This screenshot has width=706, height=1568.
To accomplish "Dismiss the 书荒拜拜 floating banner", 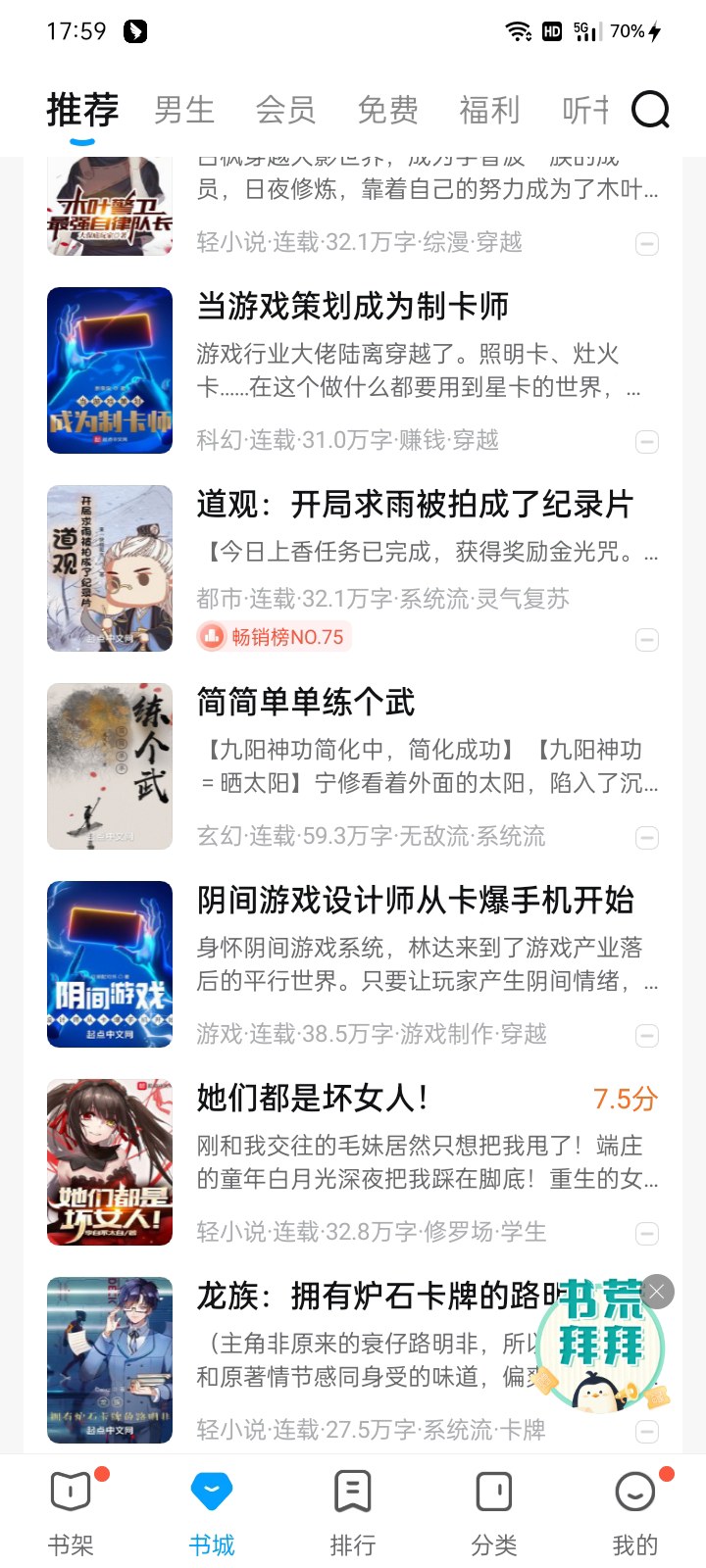I will pyautogui.click(x=657, y=1292).
